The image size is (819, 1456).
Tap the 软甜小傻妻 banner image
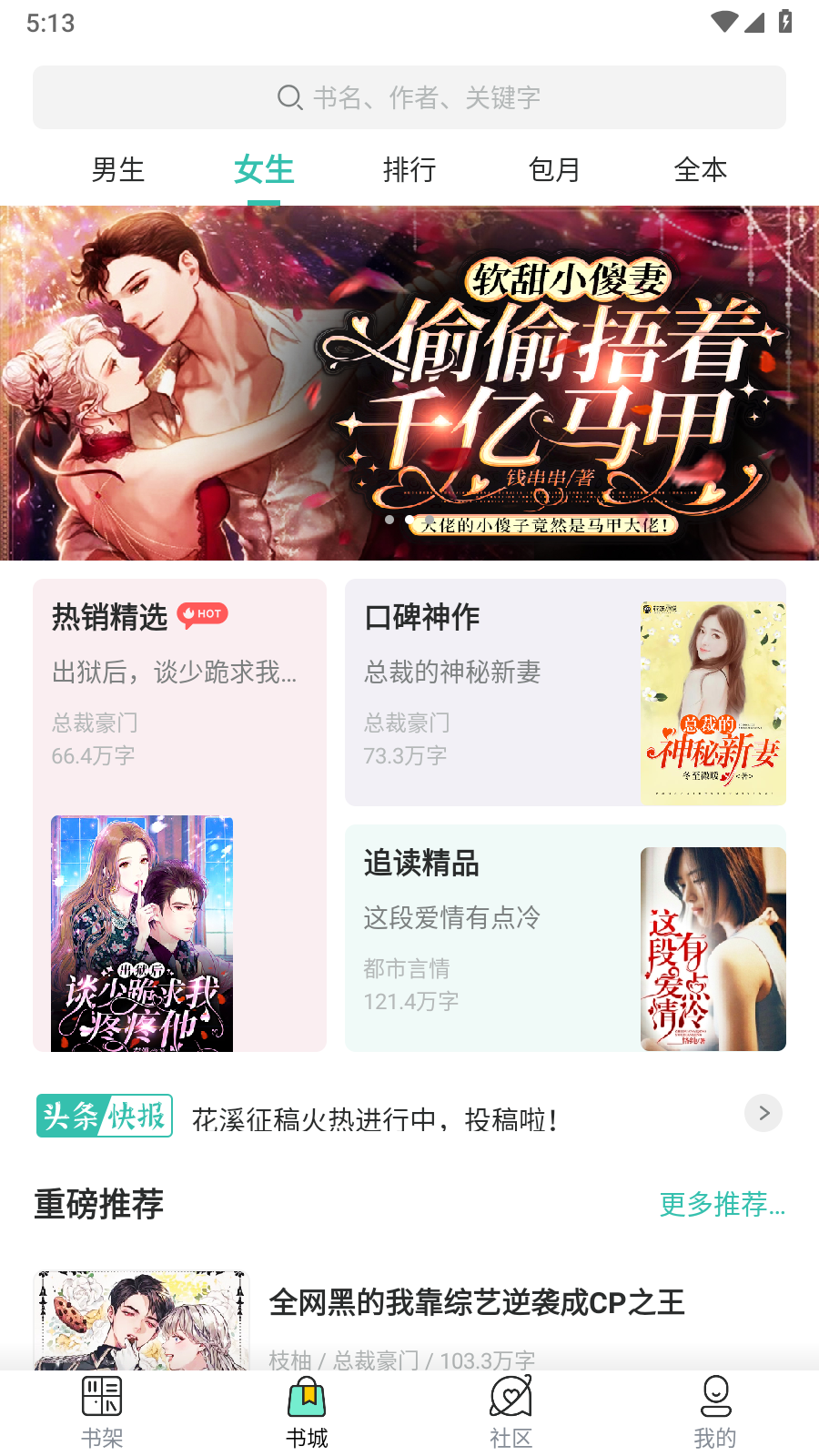409,382
